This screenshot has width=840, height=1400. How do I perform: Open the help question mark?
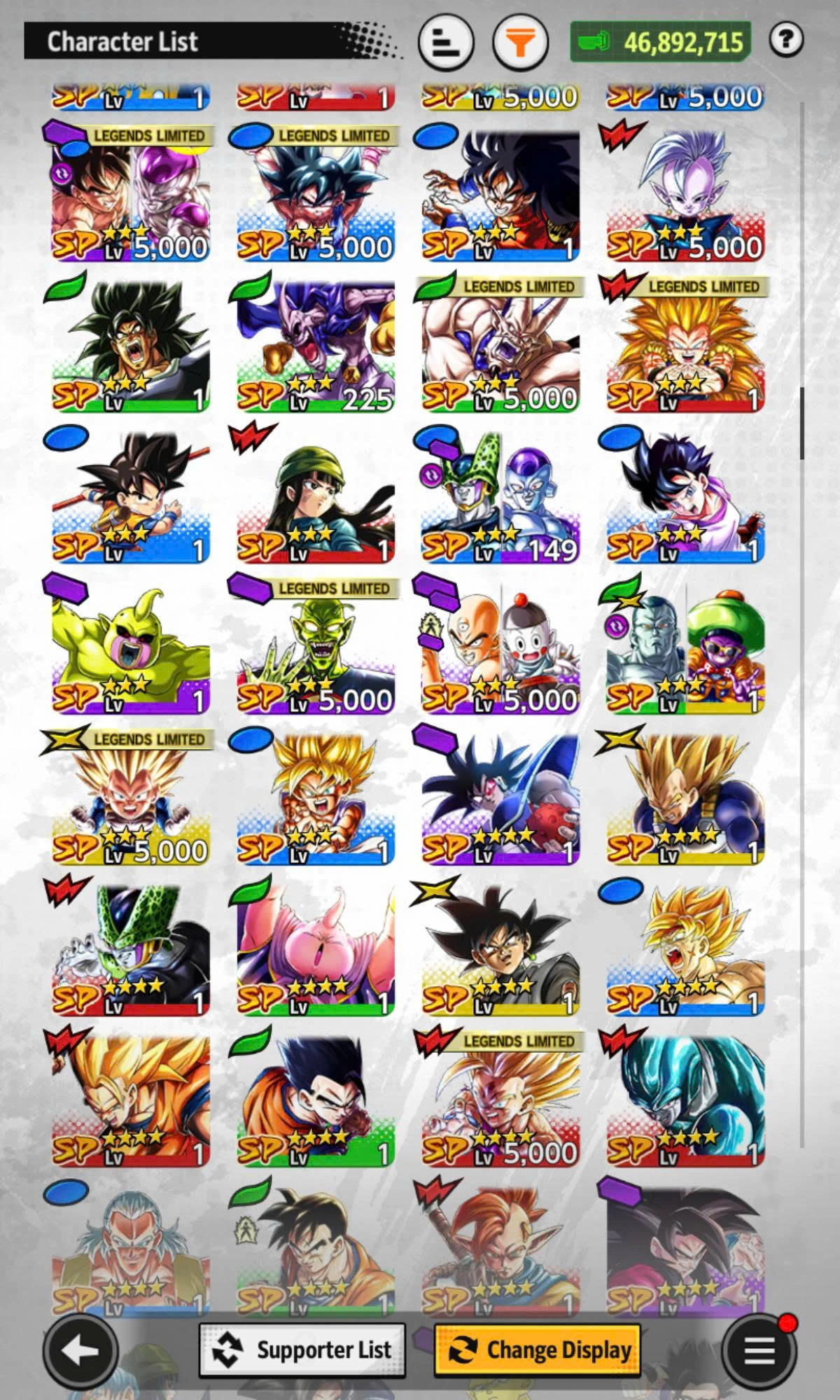785,40
